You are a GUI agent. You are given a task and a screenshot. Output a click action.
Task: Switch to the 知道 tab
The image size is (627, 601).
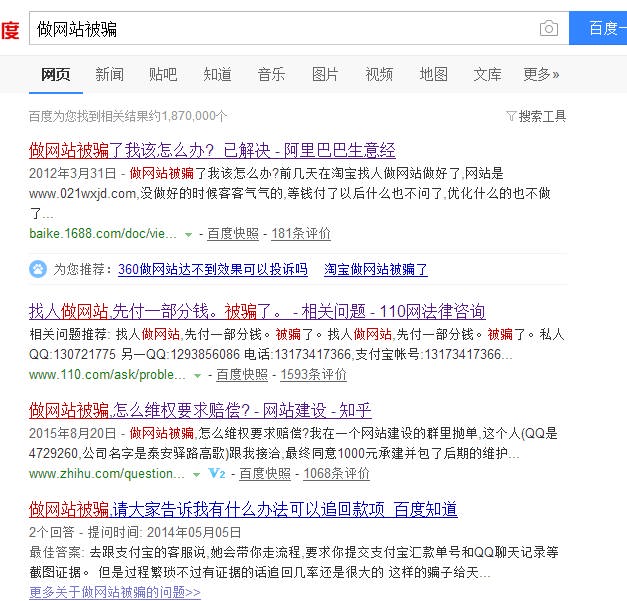point(217,74)
